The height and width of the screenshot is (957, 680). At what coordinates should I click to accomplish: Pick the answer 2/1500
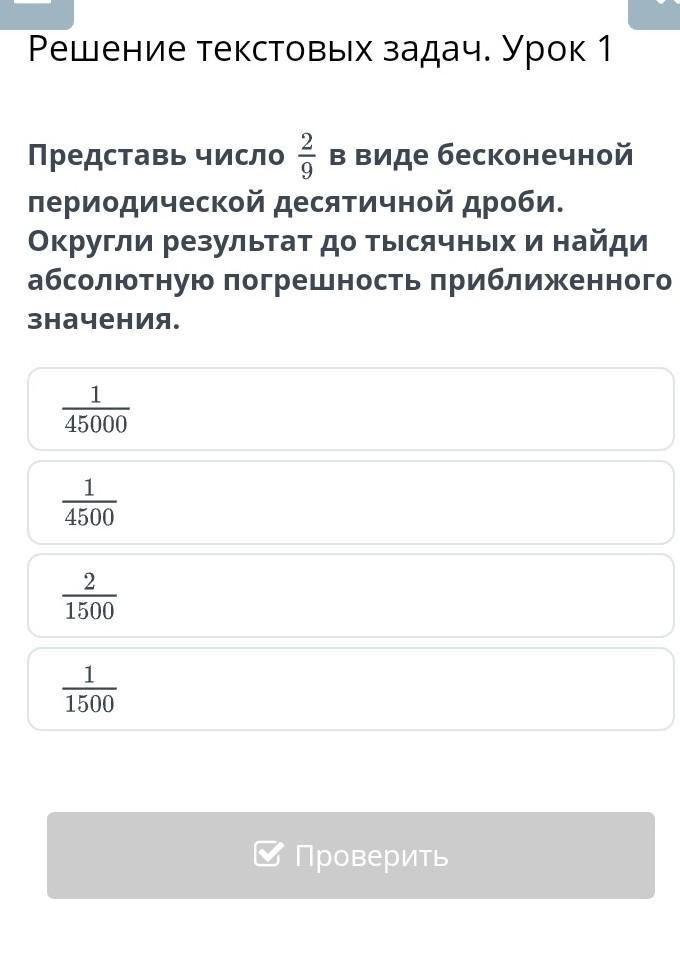(351, 596)
